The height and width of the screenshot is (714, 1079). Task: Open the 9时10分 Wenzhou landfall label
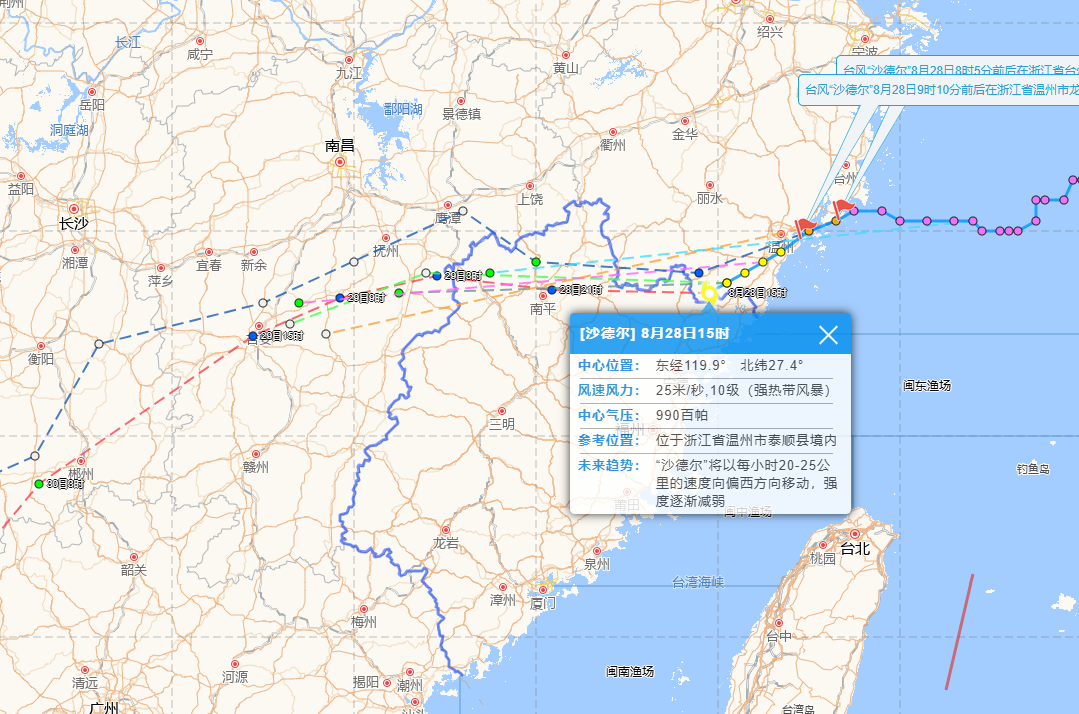click(x=939, y=90)
